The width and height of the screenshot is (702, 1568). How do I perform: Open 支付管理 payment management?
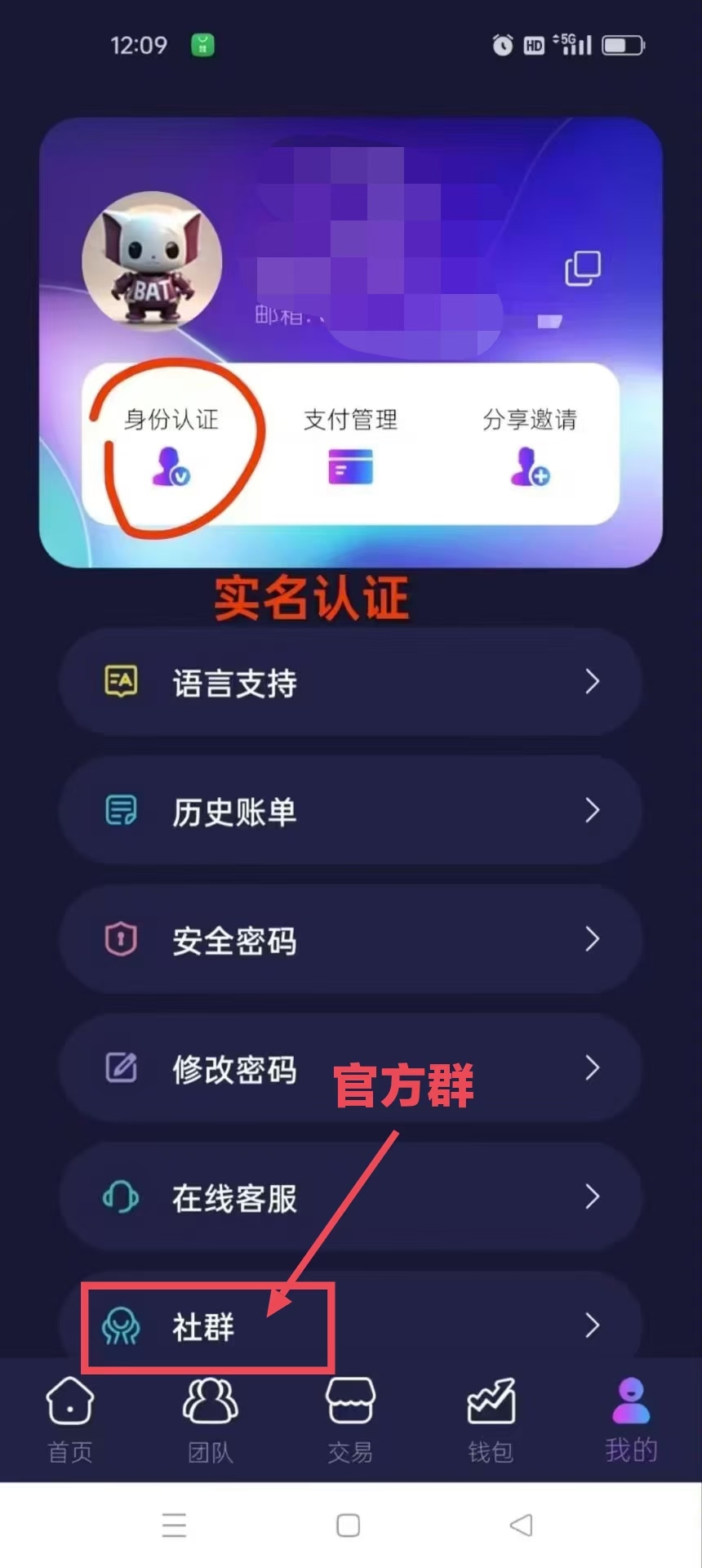click(x=350, y=445)
